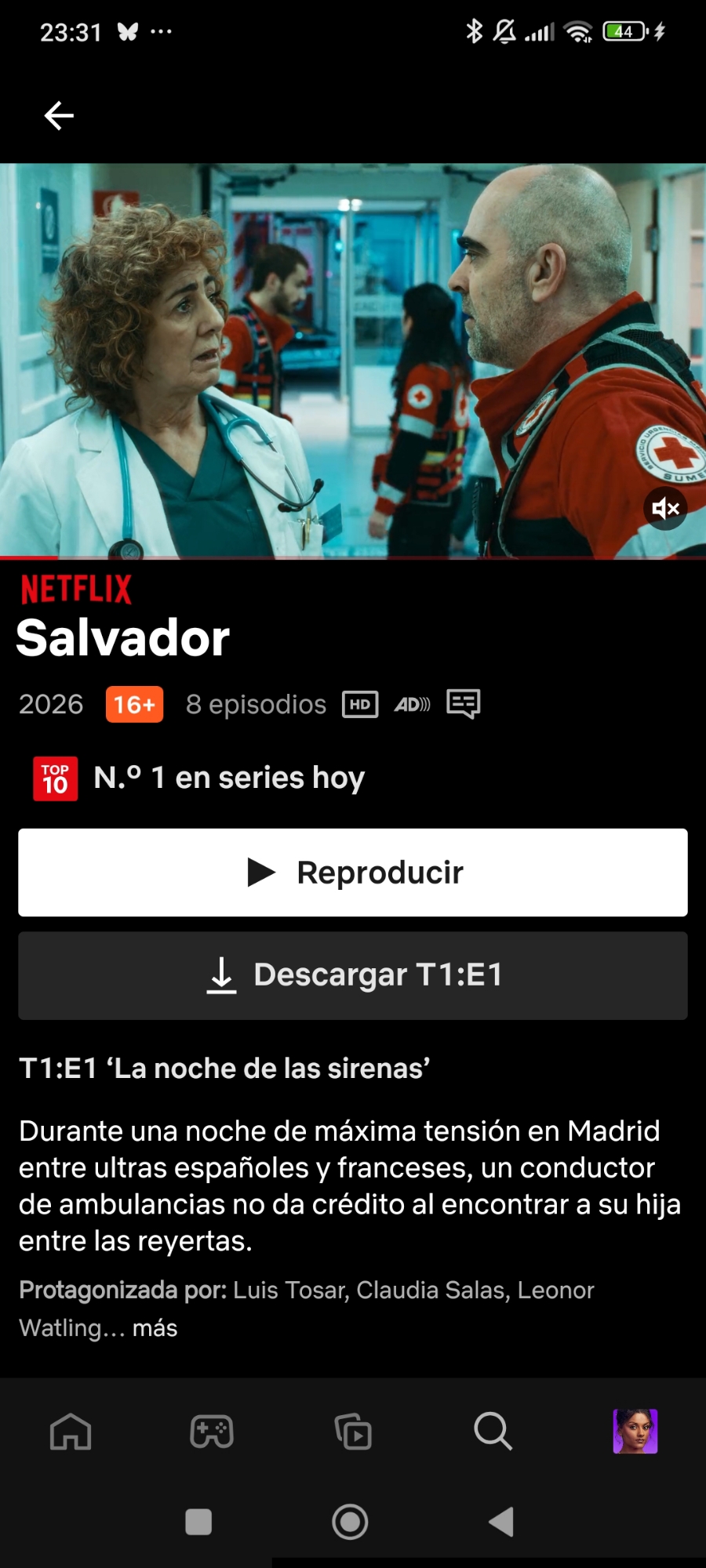Image resolution: width=706 pixels, height=1568 pixels.
Task: Open the profile avatar tab
Action: click(635, 1432)
